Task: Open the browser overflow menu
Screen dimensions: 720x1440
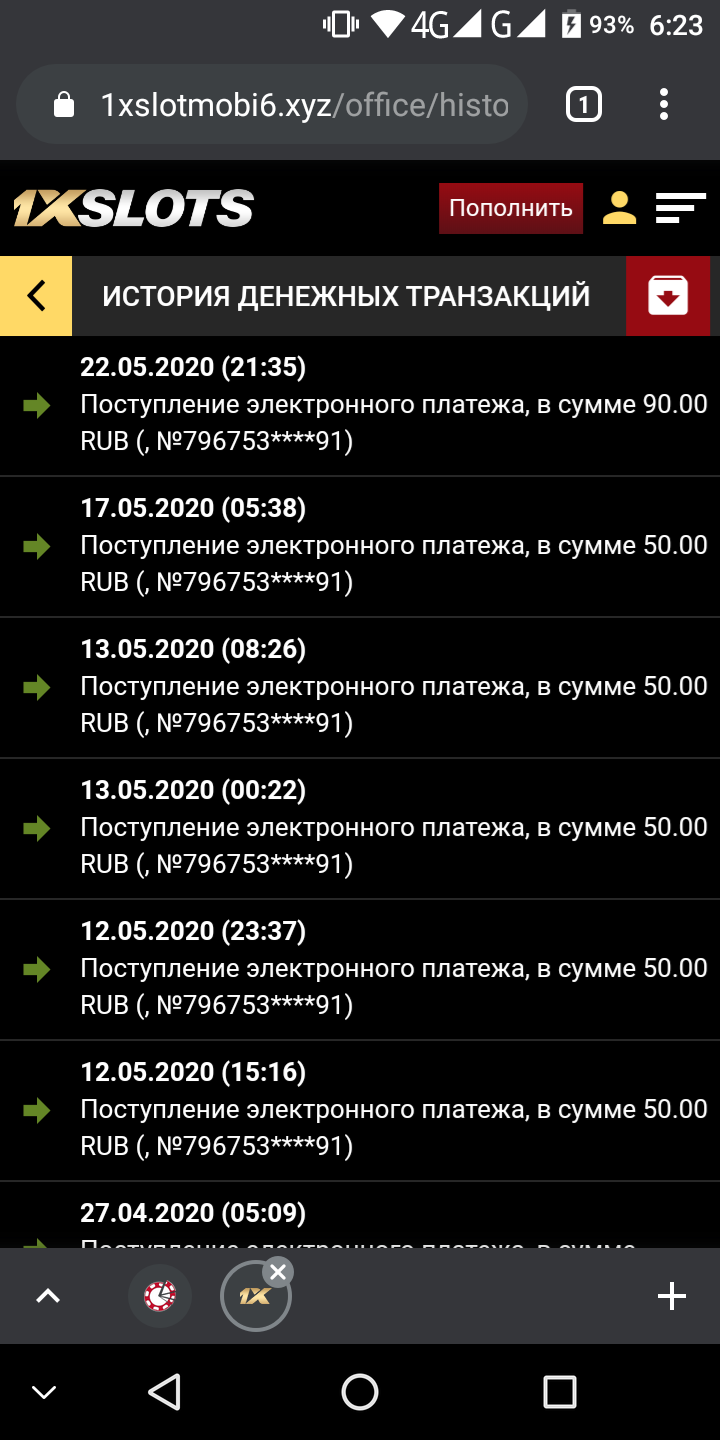Action: tap(664, 105)
